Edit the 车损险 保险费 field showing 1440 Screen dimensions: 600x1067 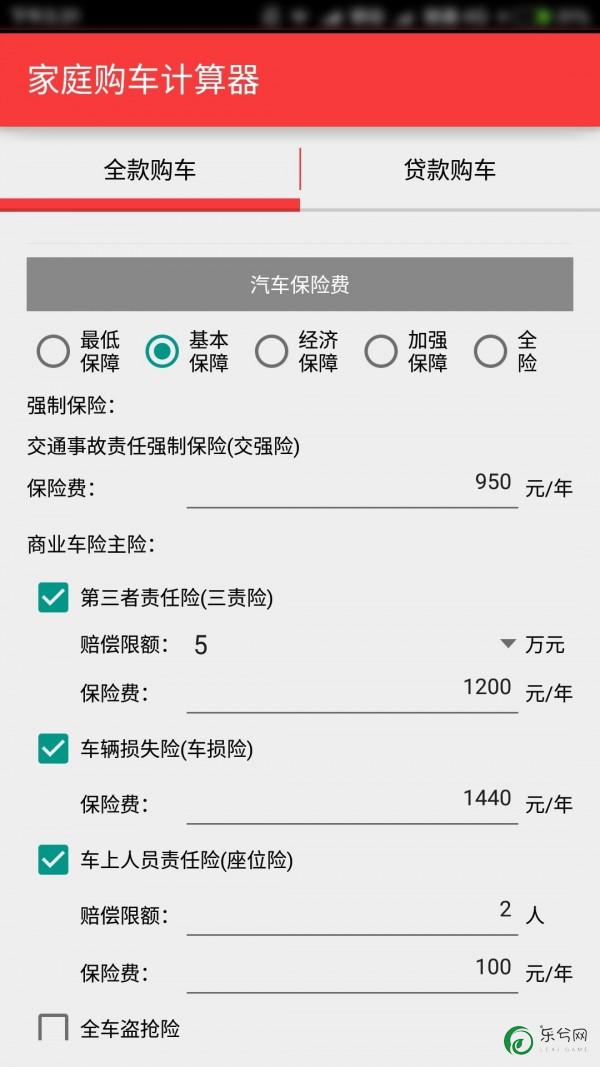point(352,803)
